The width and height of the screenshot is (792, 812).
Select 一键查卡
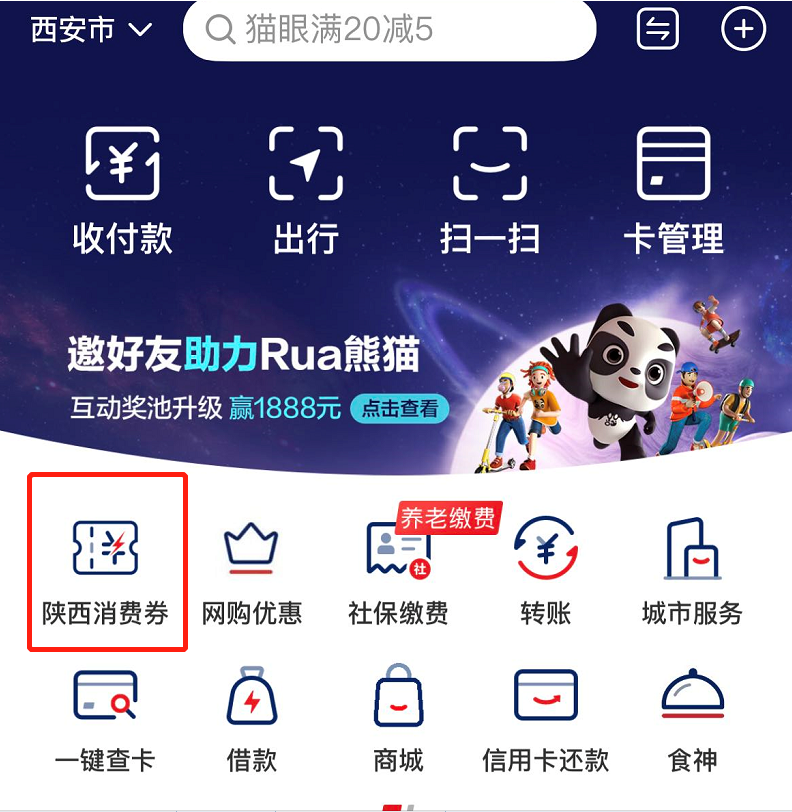click(x=105, y=718)
